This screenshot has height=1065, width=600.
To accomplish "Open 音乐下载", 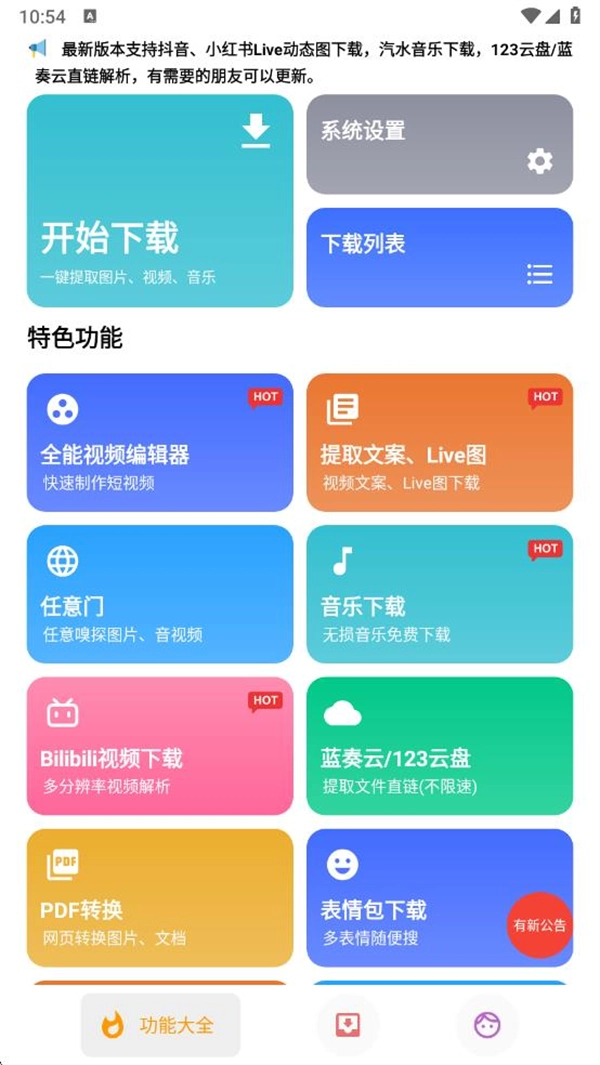I will pos(439,594).
